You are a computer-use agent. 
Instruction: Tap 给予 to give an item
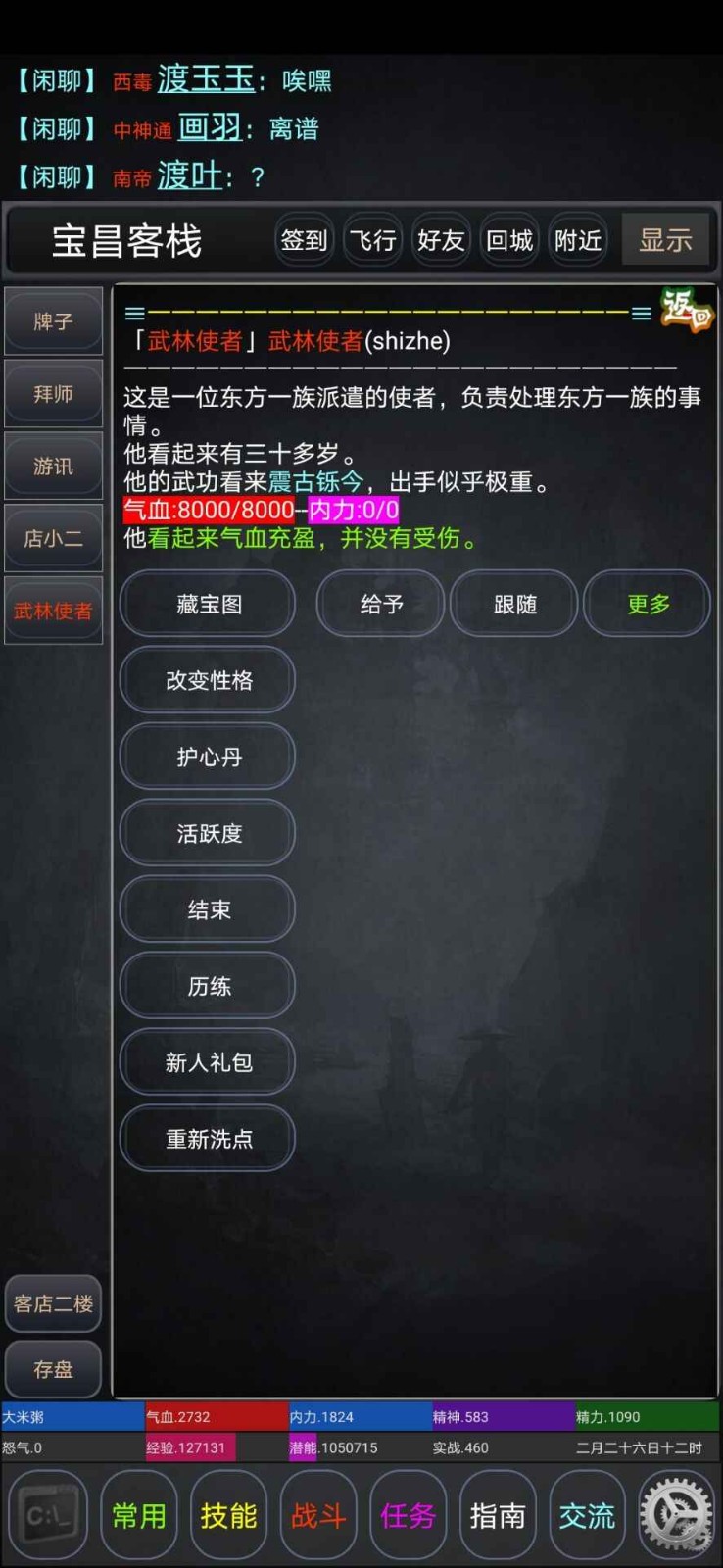[x=381, y=604]
